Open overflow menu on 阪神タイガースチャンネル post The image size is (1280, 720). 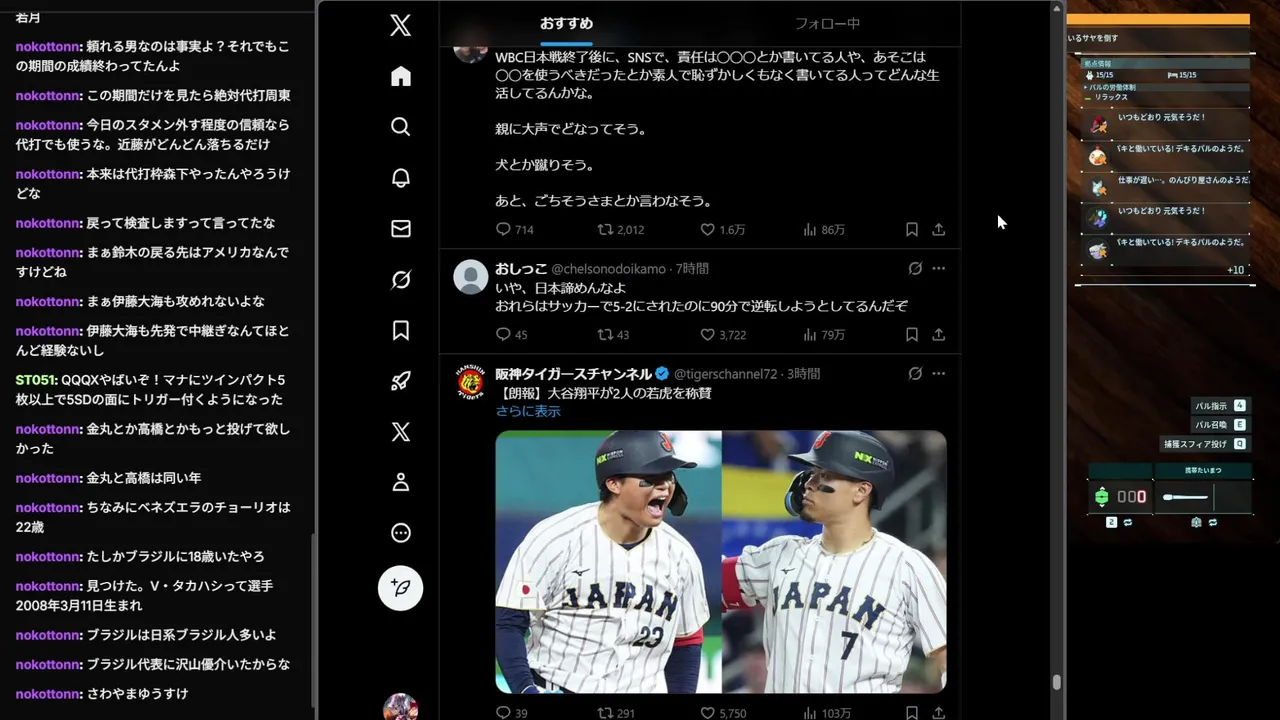coord(938,374)
